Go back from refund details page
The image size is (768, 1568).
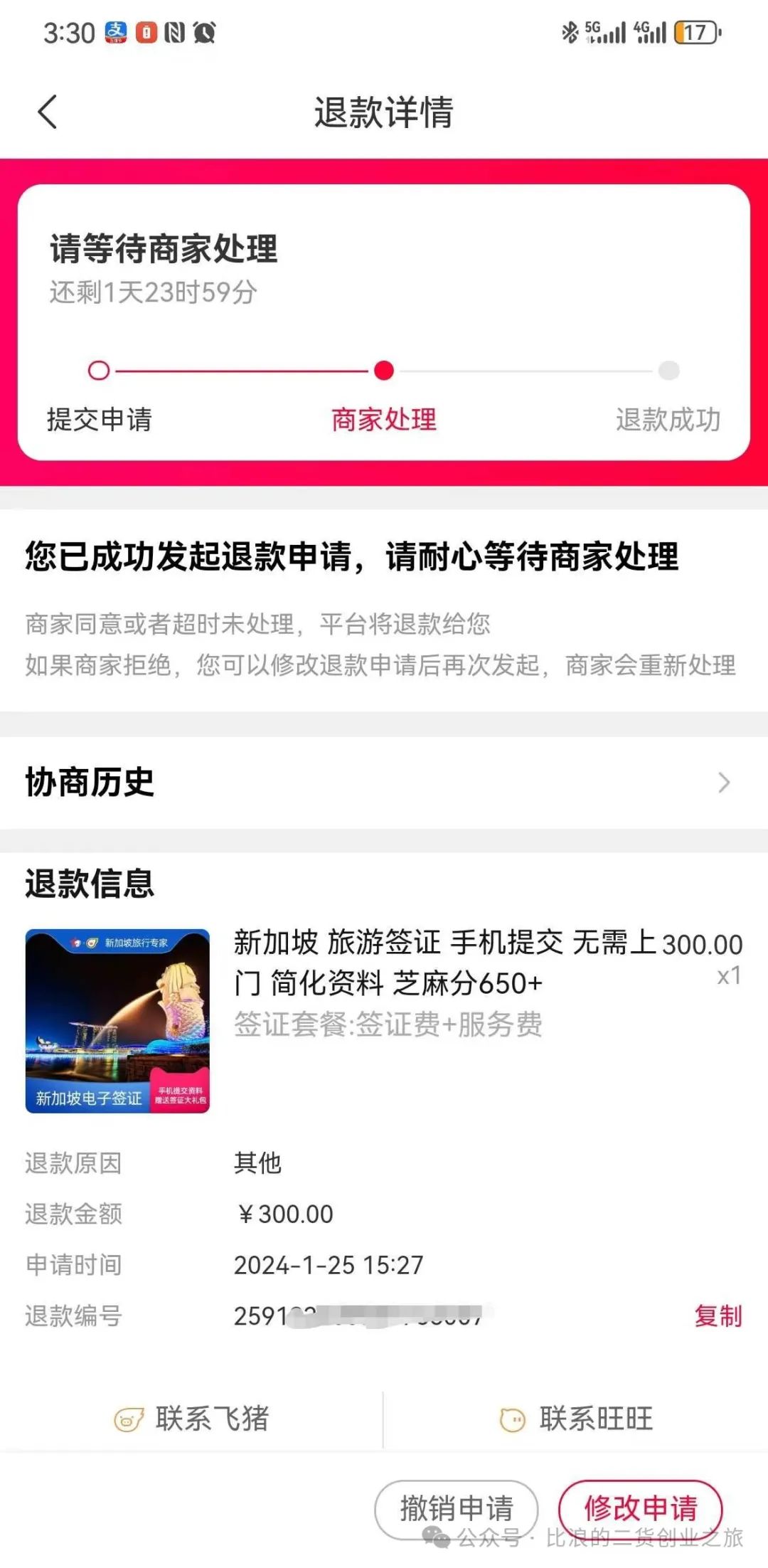(x=48, y=112)
